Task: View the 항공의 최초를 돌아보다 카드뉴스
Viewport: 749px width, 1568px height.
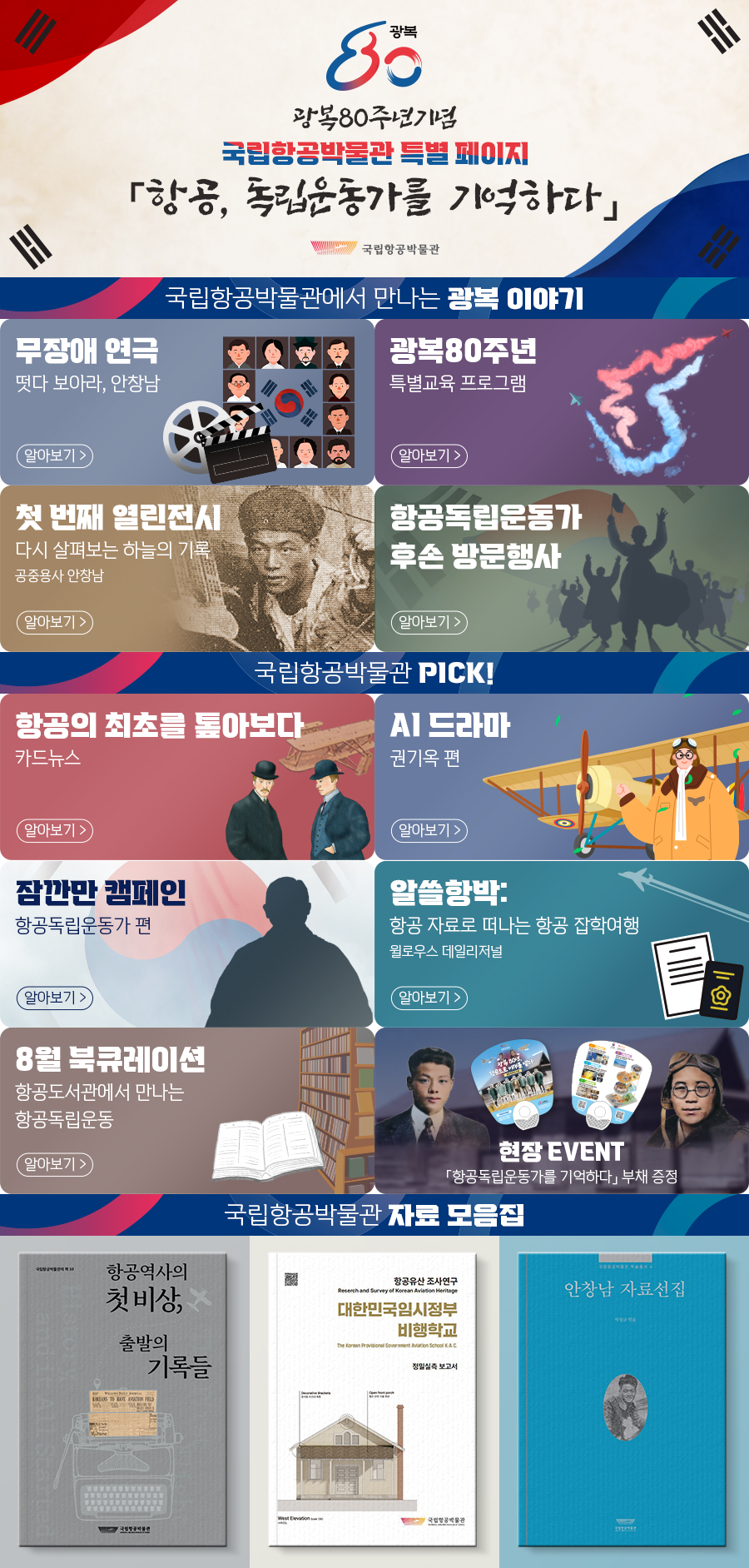Action: point(55,830)
